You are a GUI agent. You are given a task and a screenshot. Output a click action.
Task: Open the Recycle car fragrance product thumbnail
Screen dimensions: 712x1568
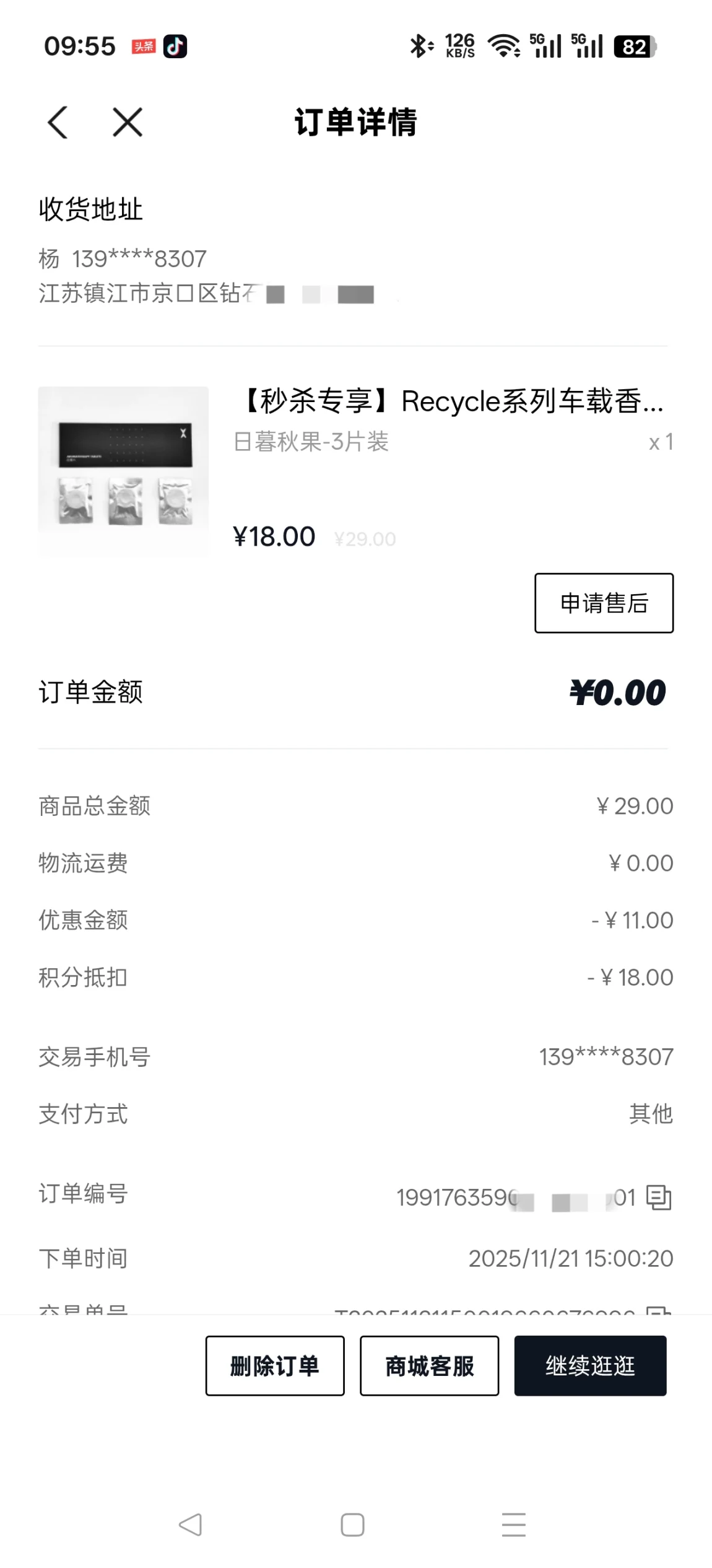coord(123,471)
